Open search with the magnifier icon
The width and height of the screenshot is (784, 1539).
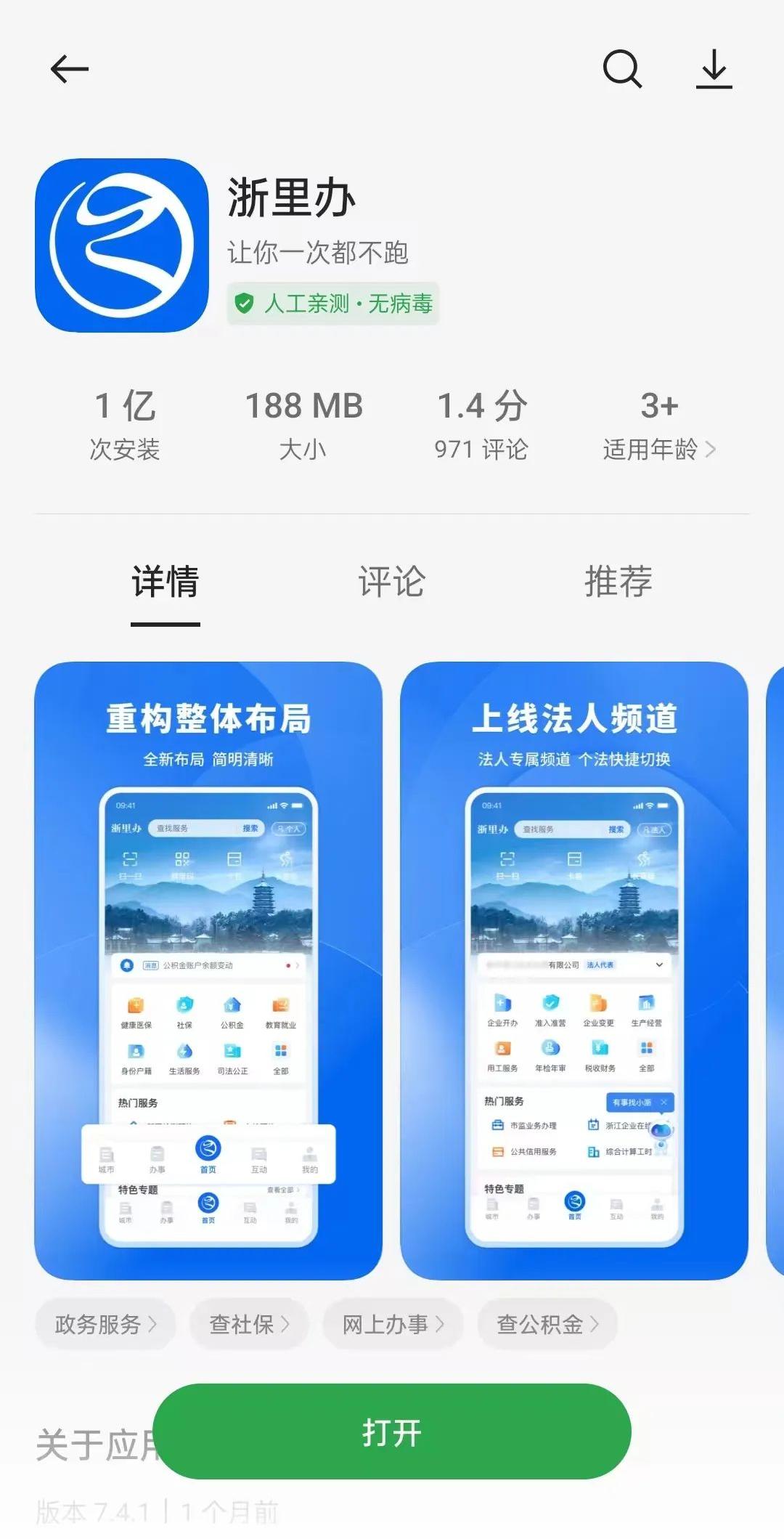[623, 69]
